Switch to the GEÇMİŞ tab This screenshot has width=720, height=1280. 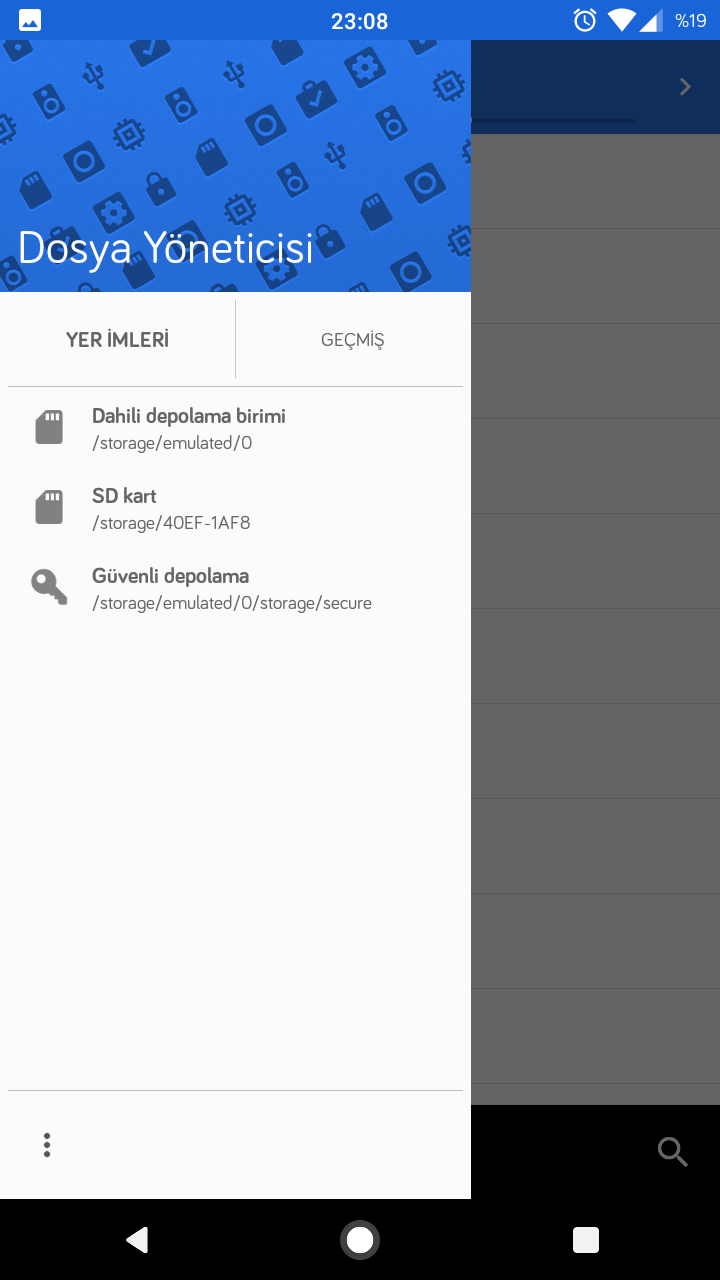click(x=352, y=340)
